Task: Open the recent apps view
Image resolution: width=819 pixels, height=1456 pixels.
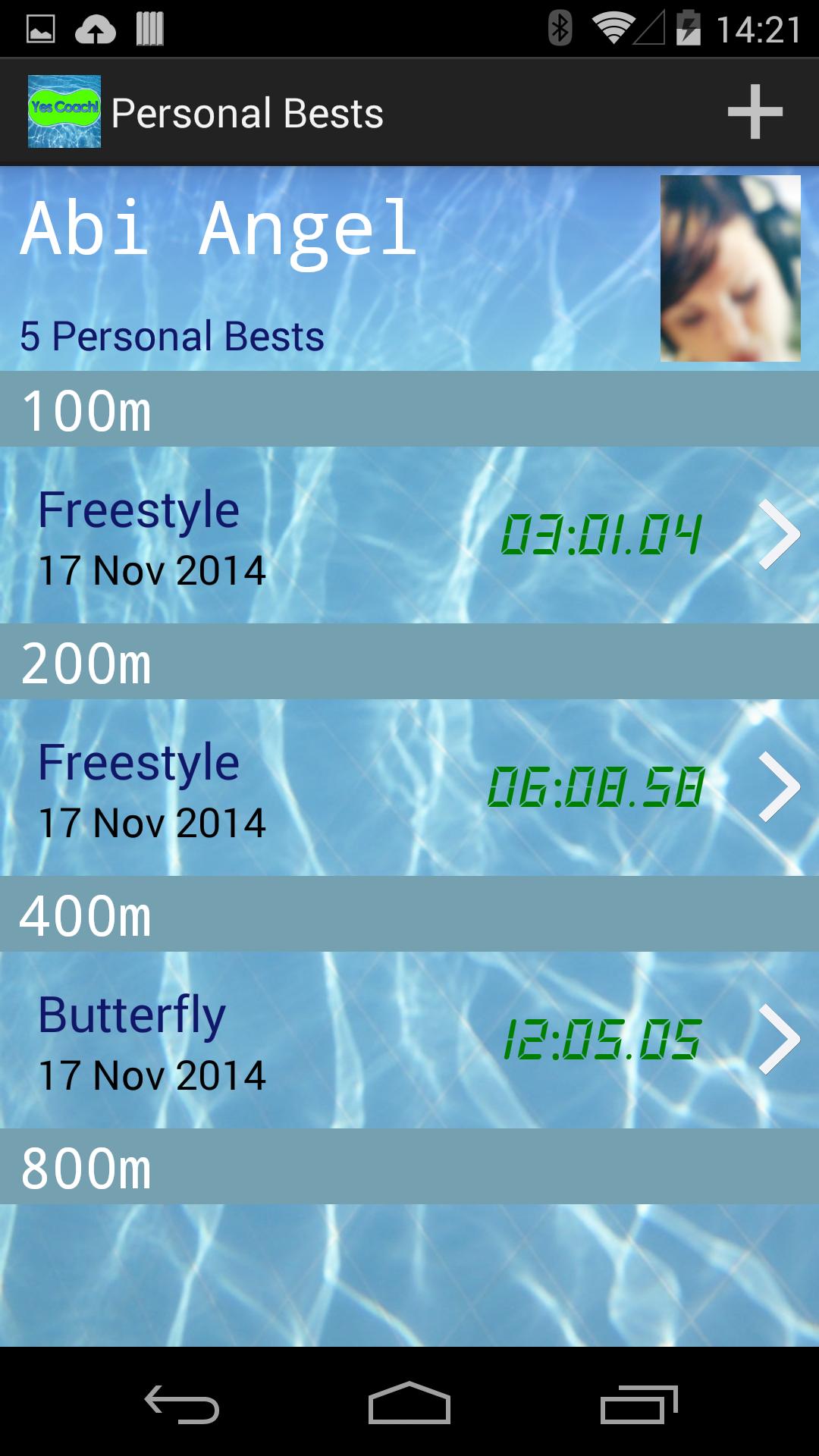Action: (638, 1404)
